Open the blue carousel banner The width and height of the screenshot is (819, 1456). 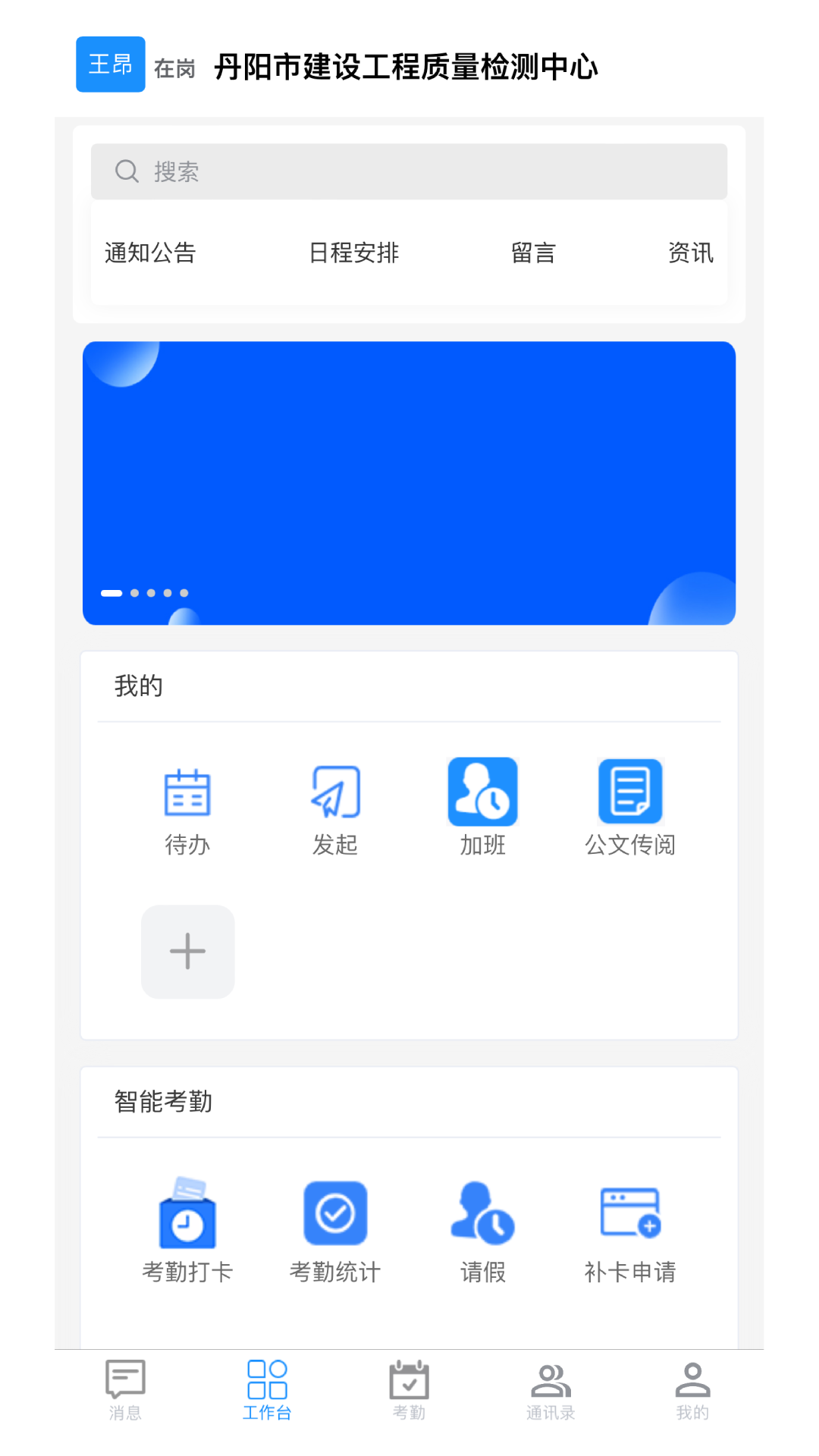click(x=409, y=483)
